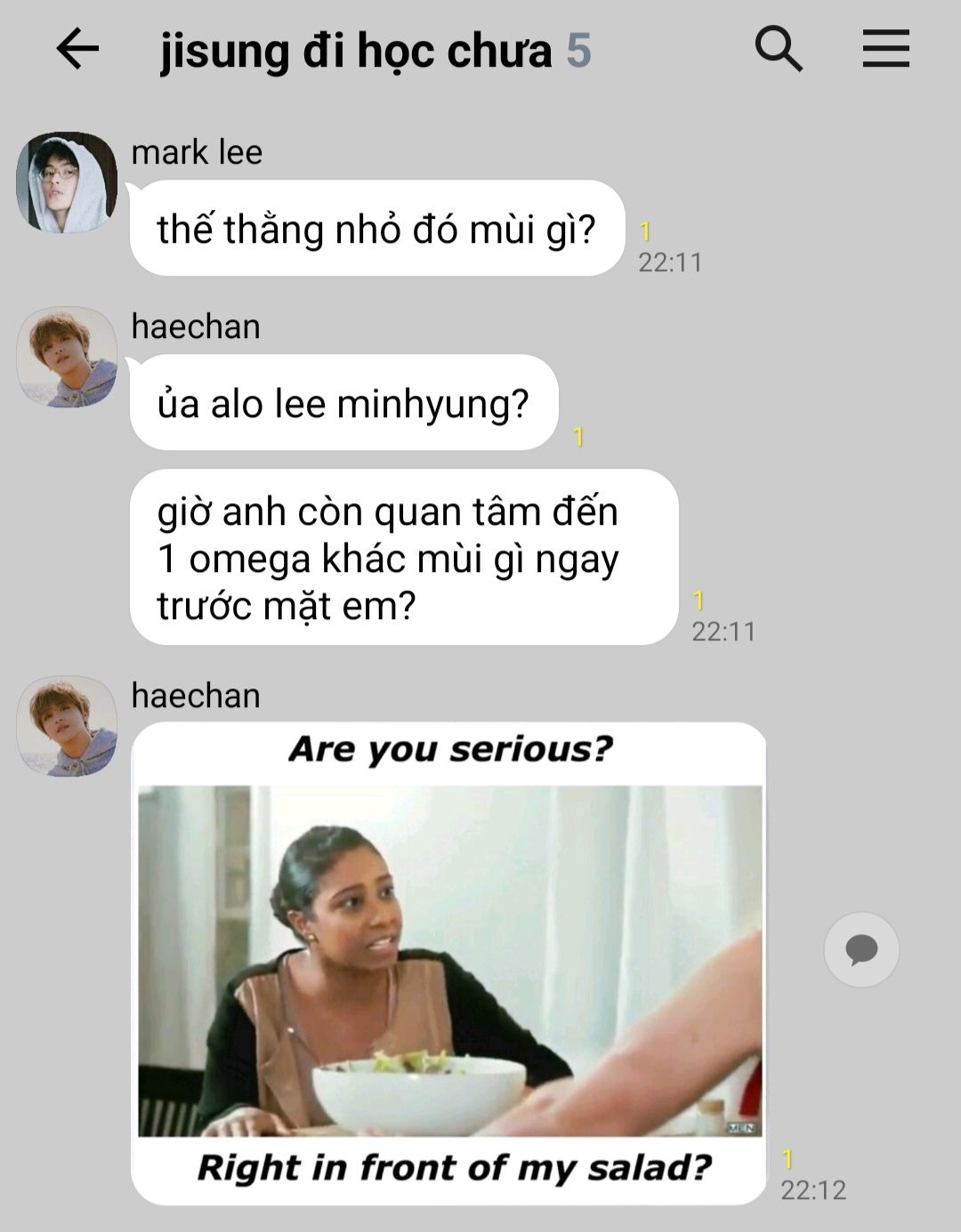Viewport: 961px width, 1232px height.
Task: Open the 'Right in front of my salad' image
Action: [449, 962]
